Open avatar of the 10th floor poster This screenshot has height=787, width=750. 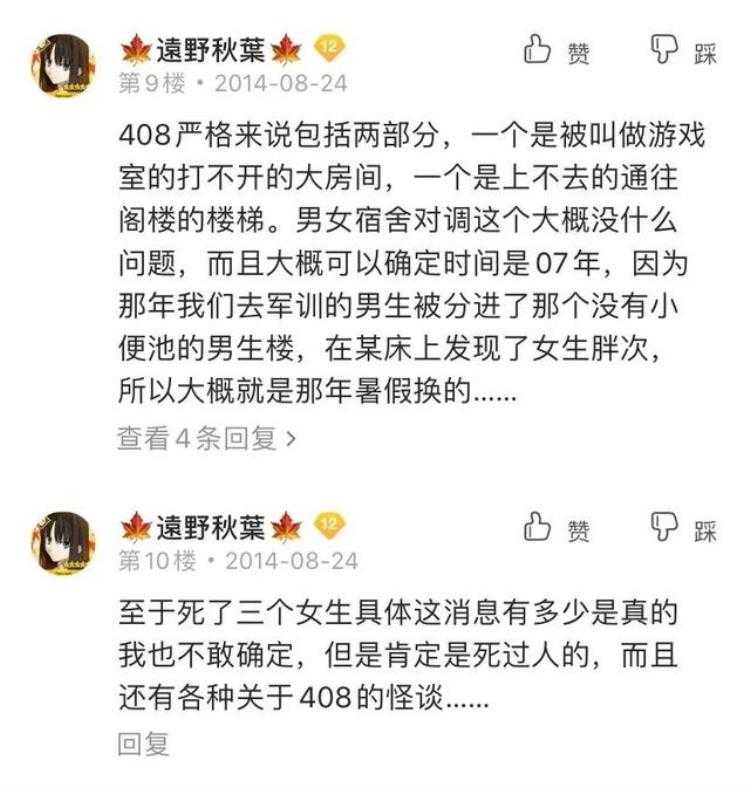[x=66, y=540]
